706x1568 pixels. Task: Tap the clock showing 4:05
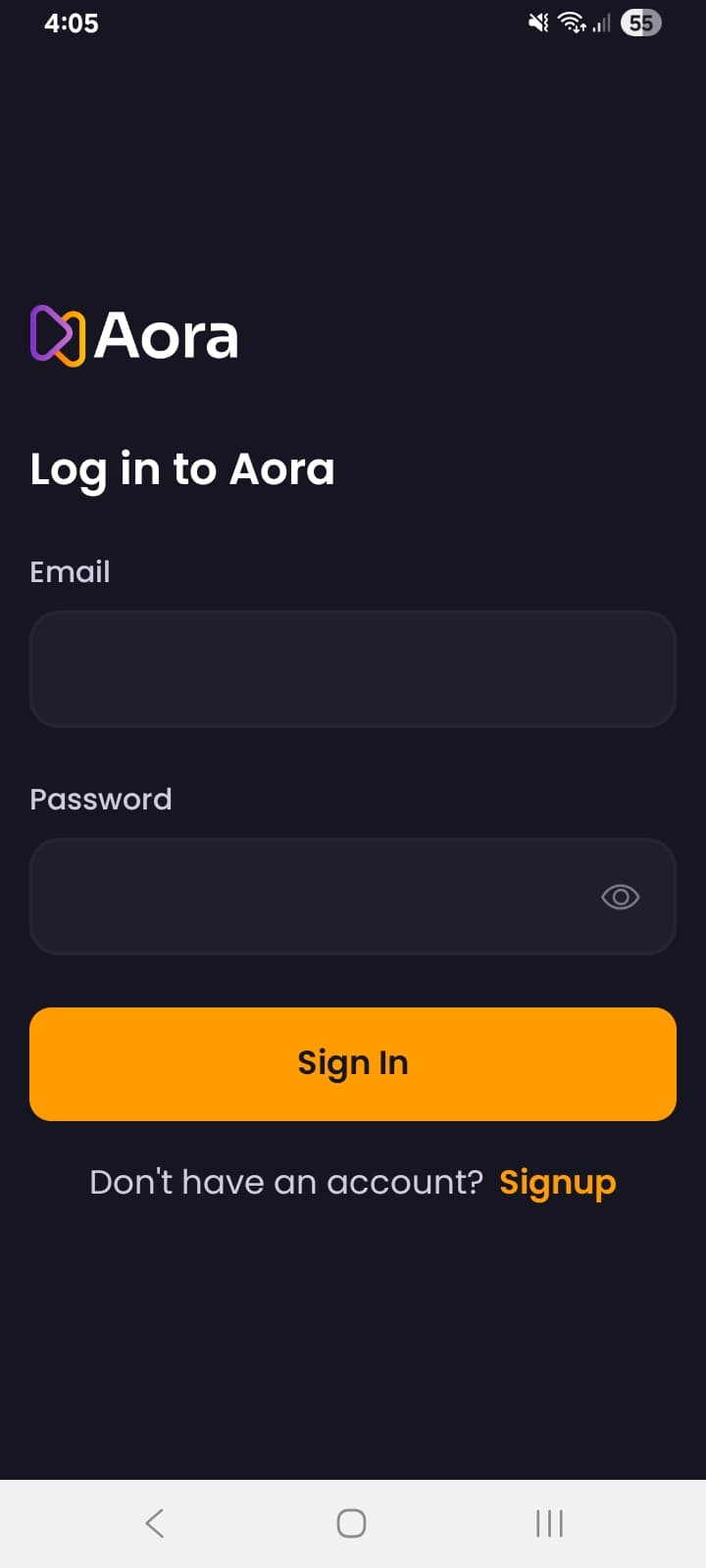[x=71, y=23]
